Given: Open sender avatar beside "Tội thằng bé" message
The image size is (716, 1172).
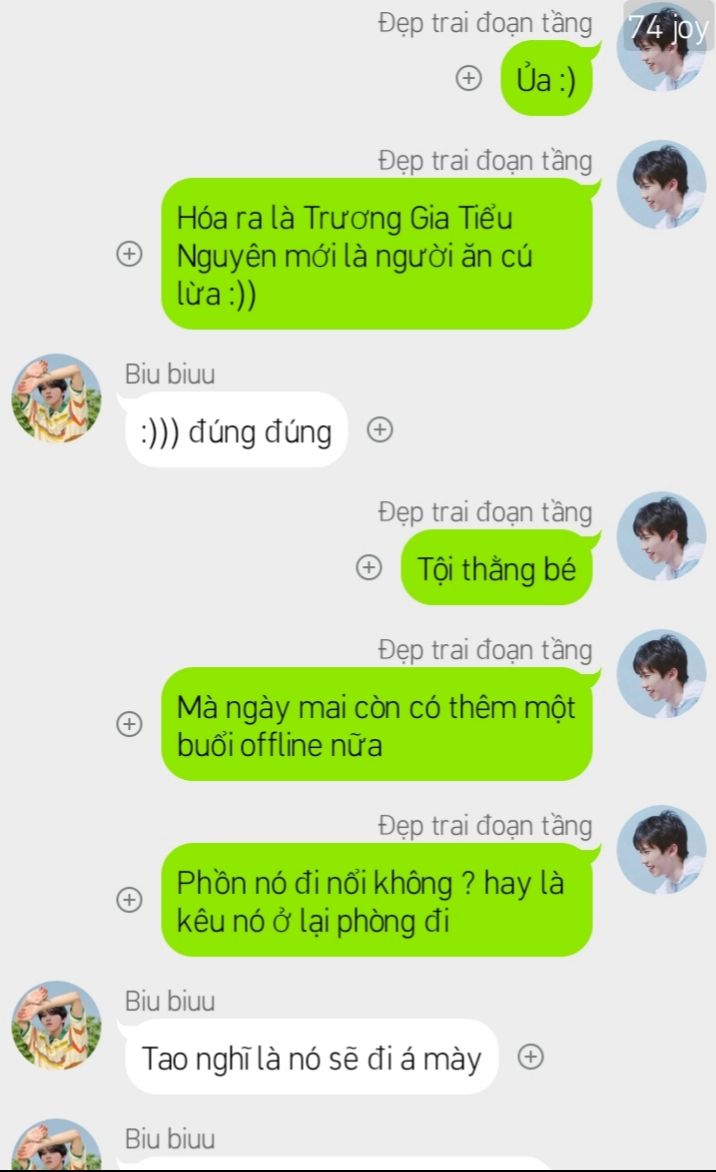Looking at the screenshot, I should [x=661, y=536].
